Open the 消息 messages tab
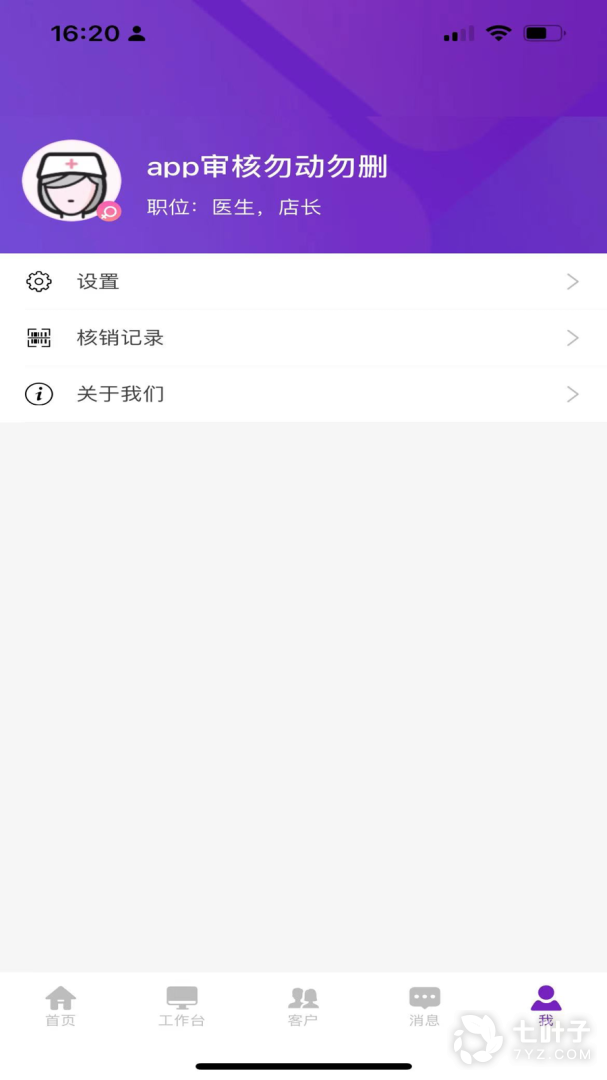The width and height of the screenshot is (607, 1080). pyautogui.click(x=424, y=1005)
